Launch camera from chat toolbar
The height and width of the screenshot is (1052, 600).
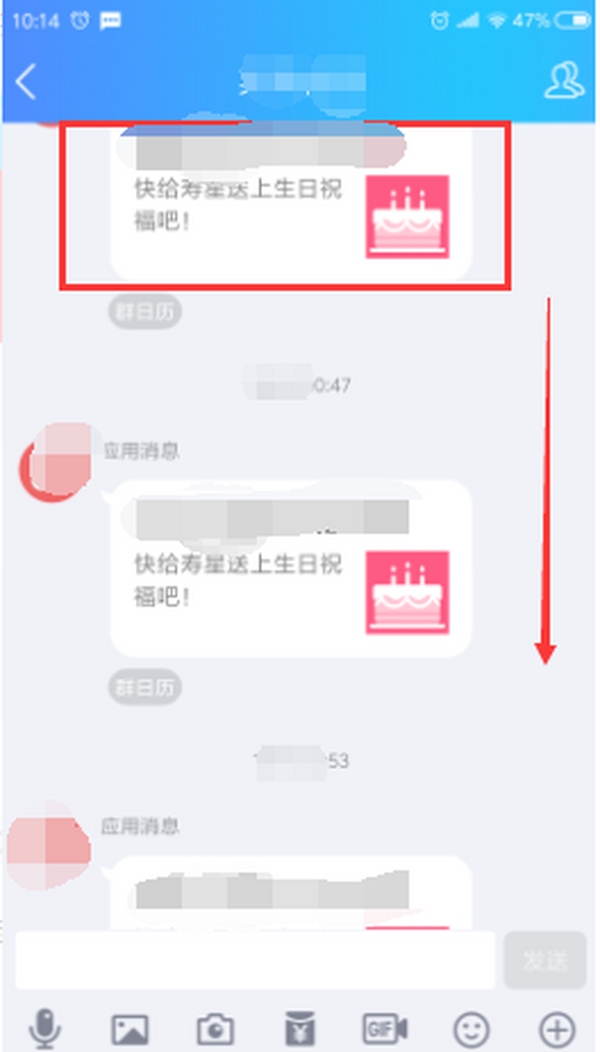[215, 1028]
